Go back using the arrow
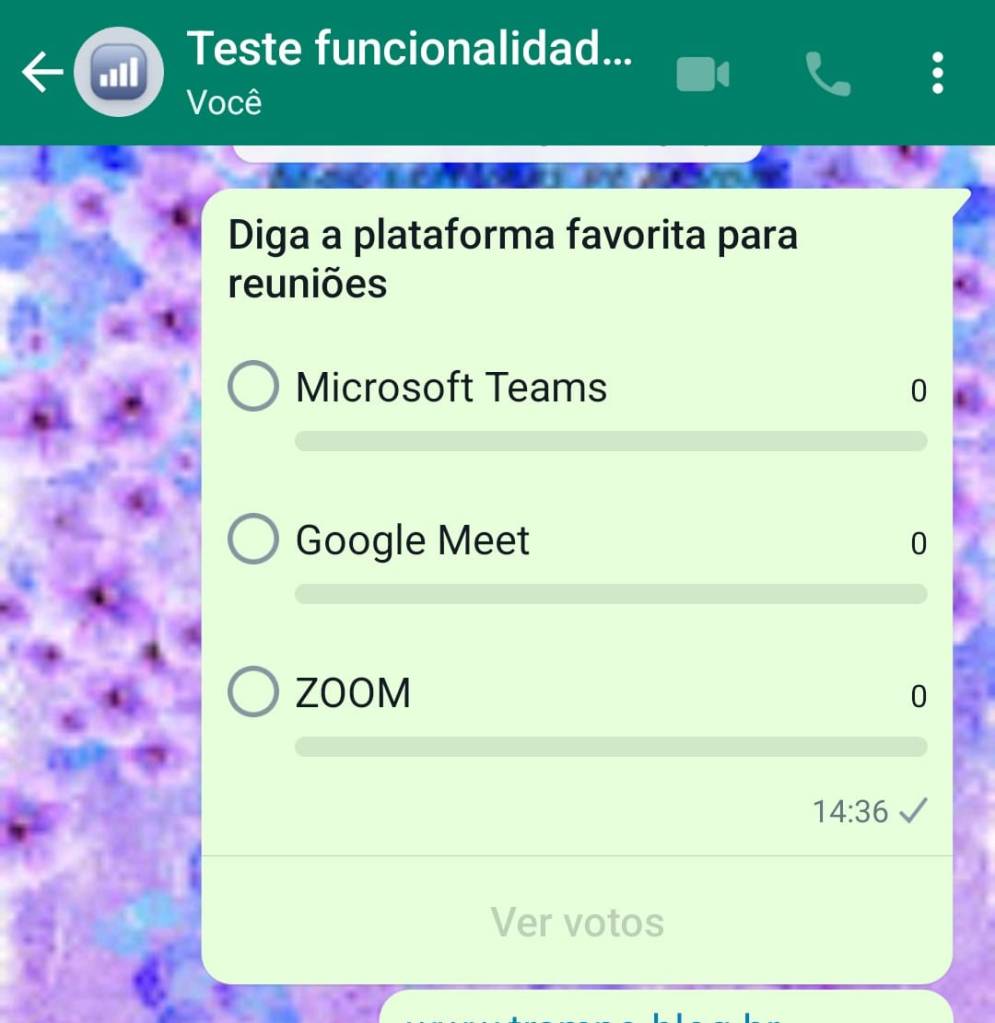The width and height of the screenshot is (995, 1023). (42, 73)
